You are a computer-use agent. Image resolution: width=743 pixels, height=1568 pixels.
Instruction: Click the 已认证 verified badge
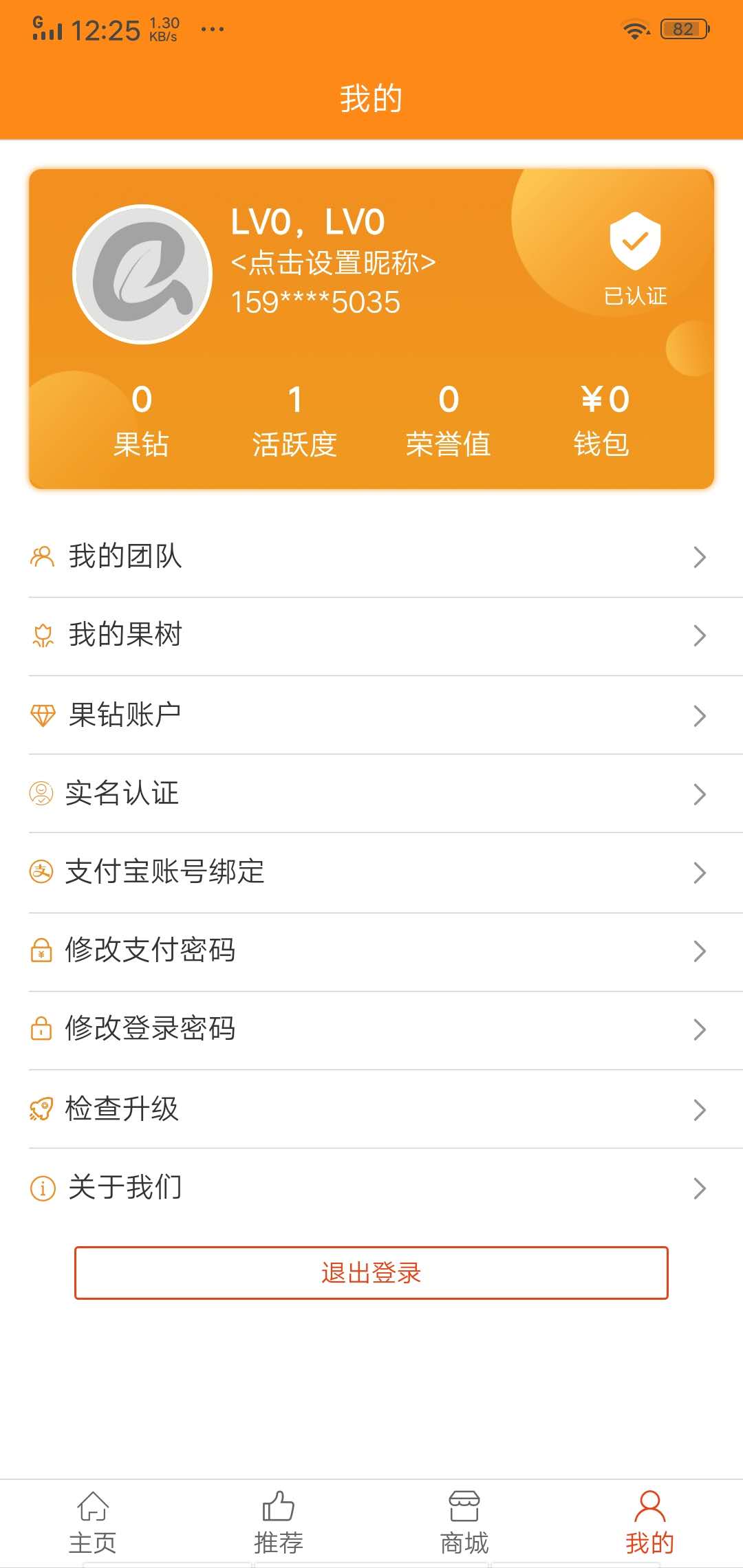(635, 254)
